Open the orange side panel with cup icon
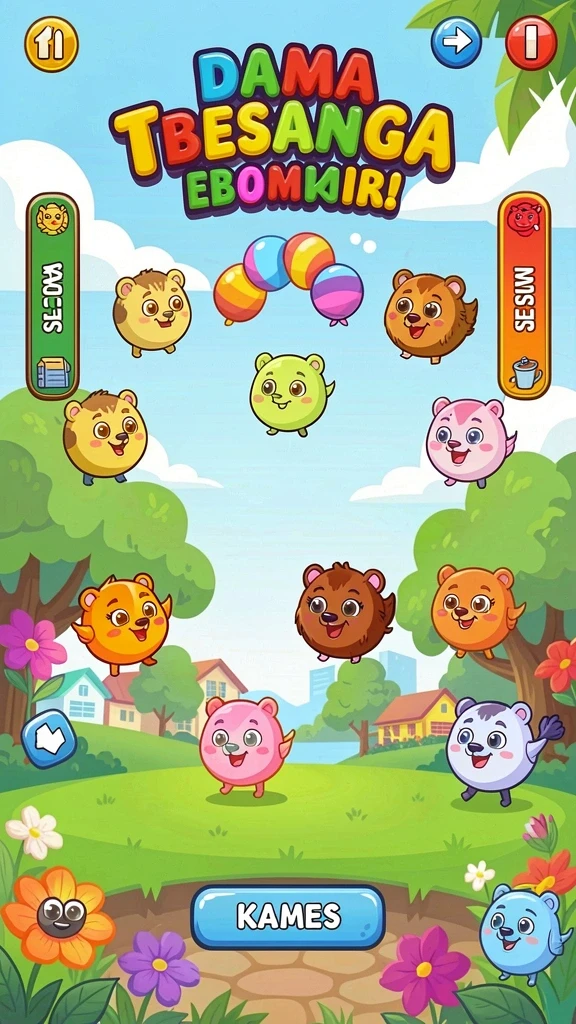The height and width of the screenshot is (1024, 576). (524, 295)
